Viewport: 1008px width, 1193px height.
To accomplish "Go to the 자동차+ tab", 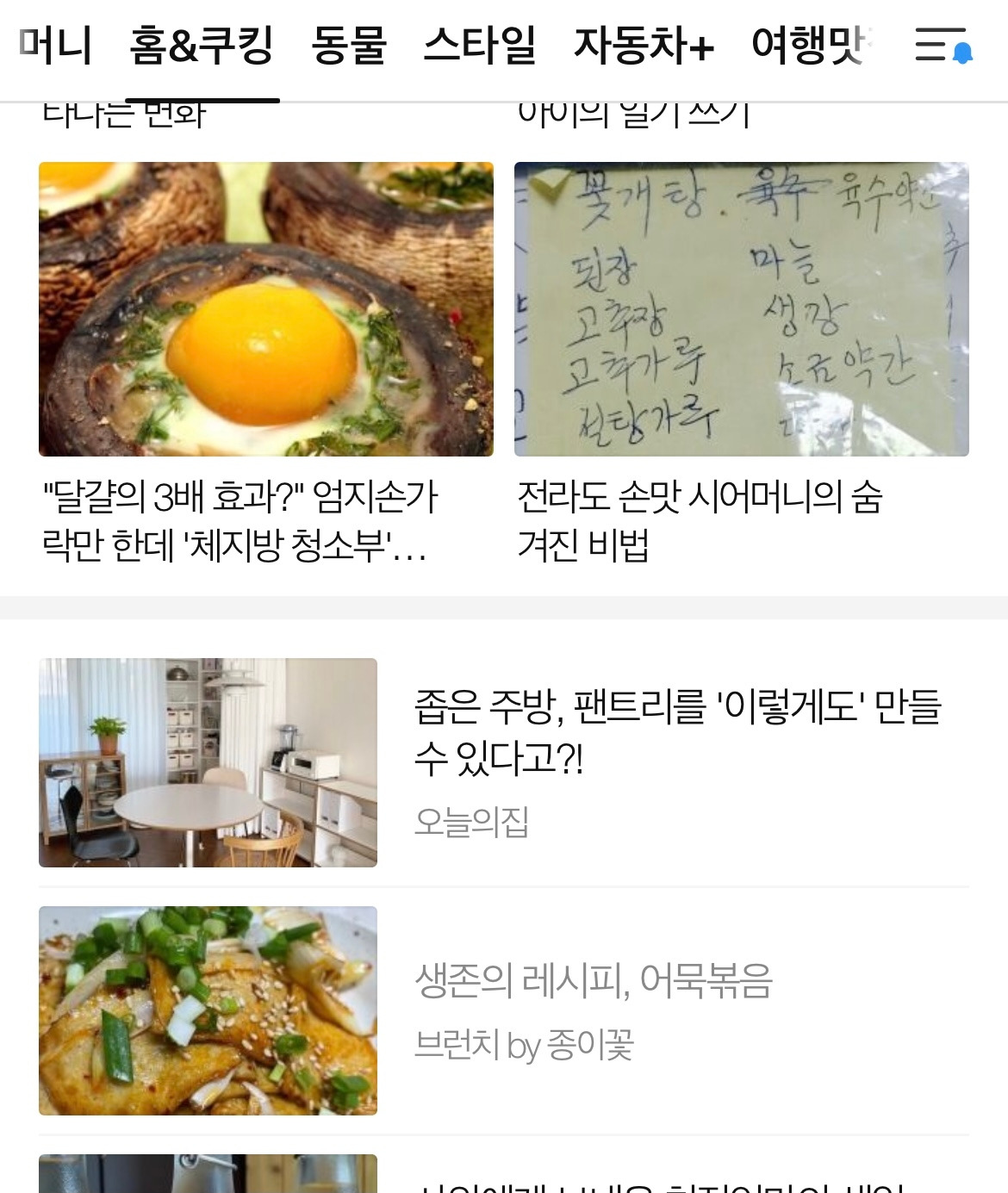I will (644, 46).
